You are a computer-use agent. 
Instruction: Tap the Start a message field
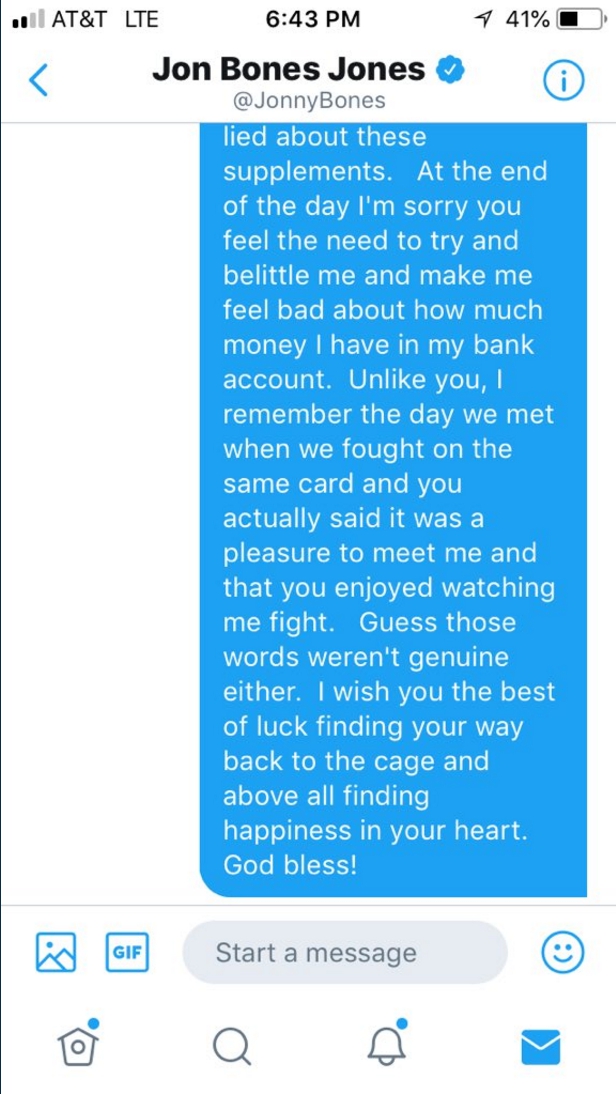pos(344,953)
